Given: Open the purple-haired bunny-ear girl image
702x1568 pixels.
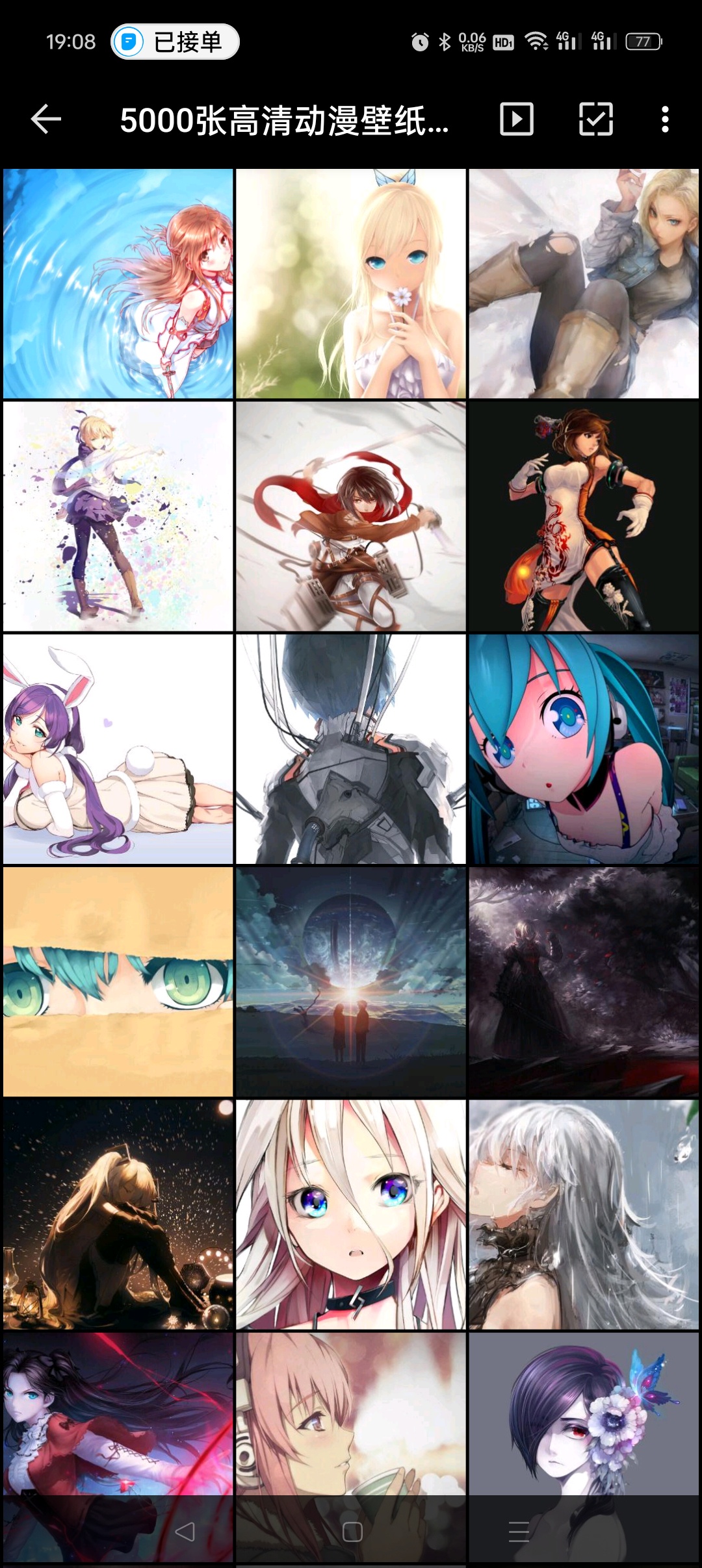Looking at the screenshot, I should click(118, 749).
